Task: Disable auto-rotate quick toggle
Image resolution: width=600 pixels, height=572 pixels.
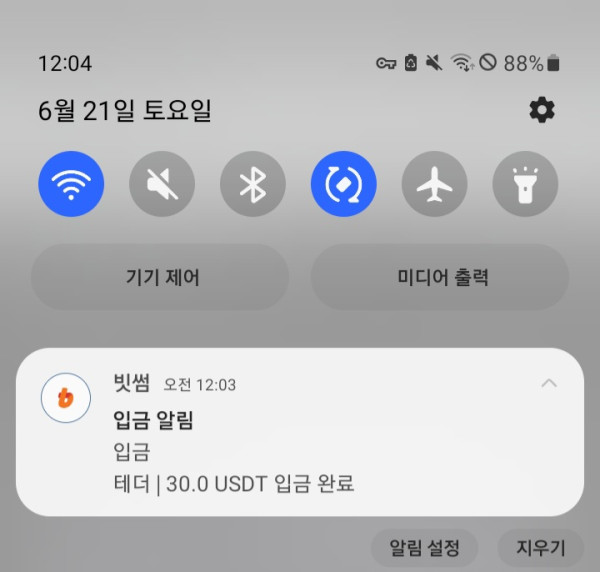Action: 344,184
